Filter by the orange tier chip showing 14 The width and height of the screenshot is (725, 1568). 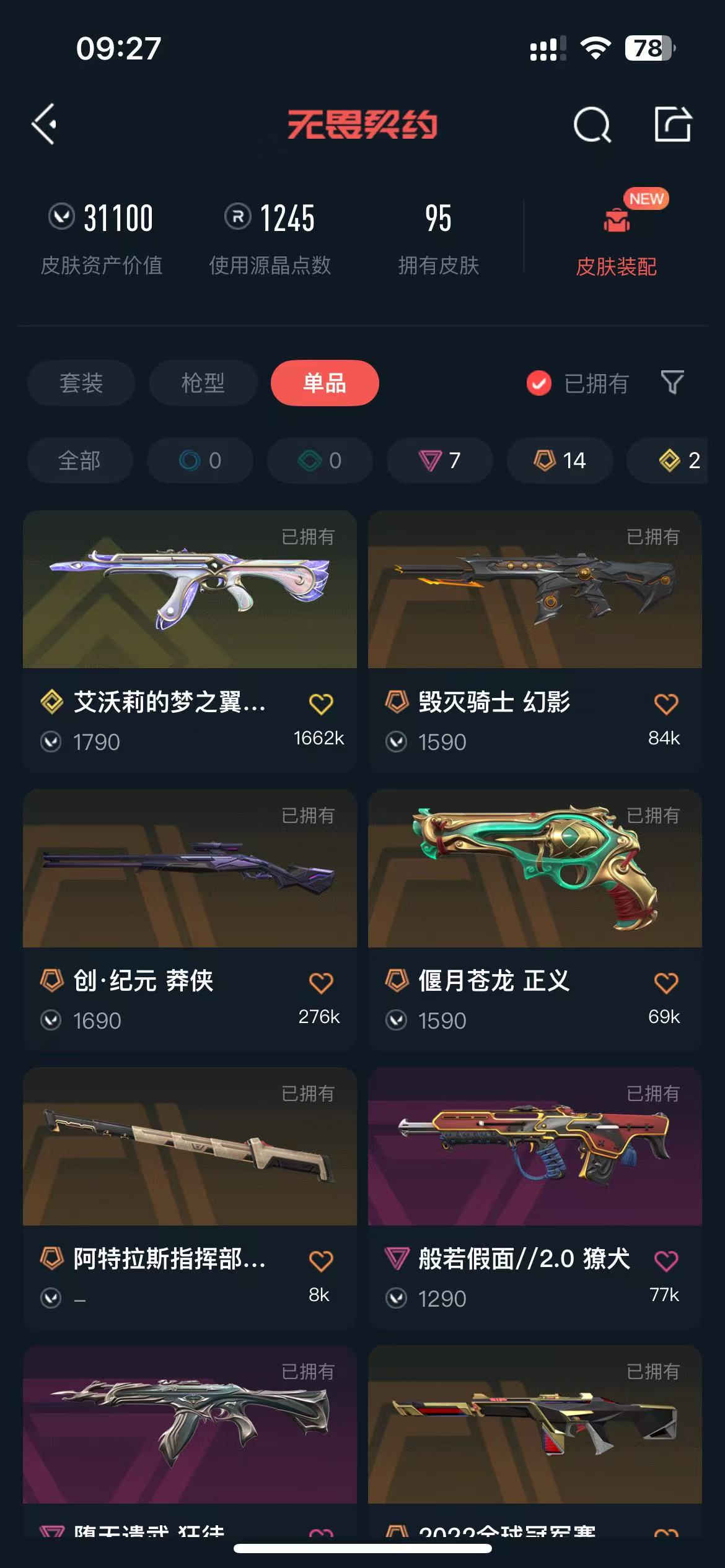click(x=560, y=460)
